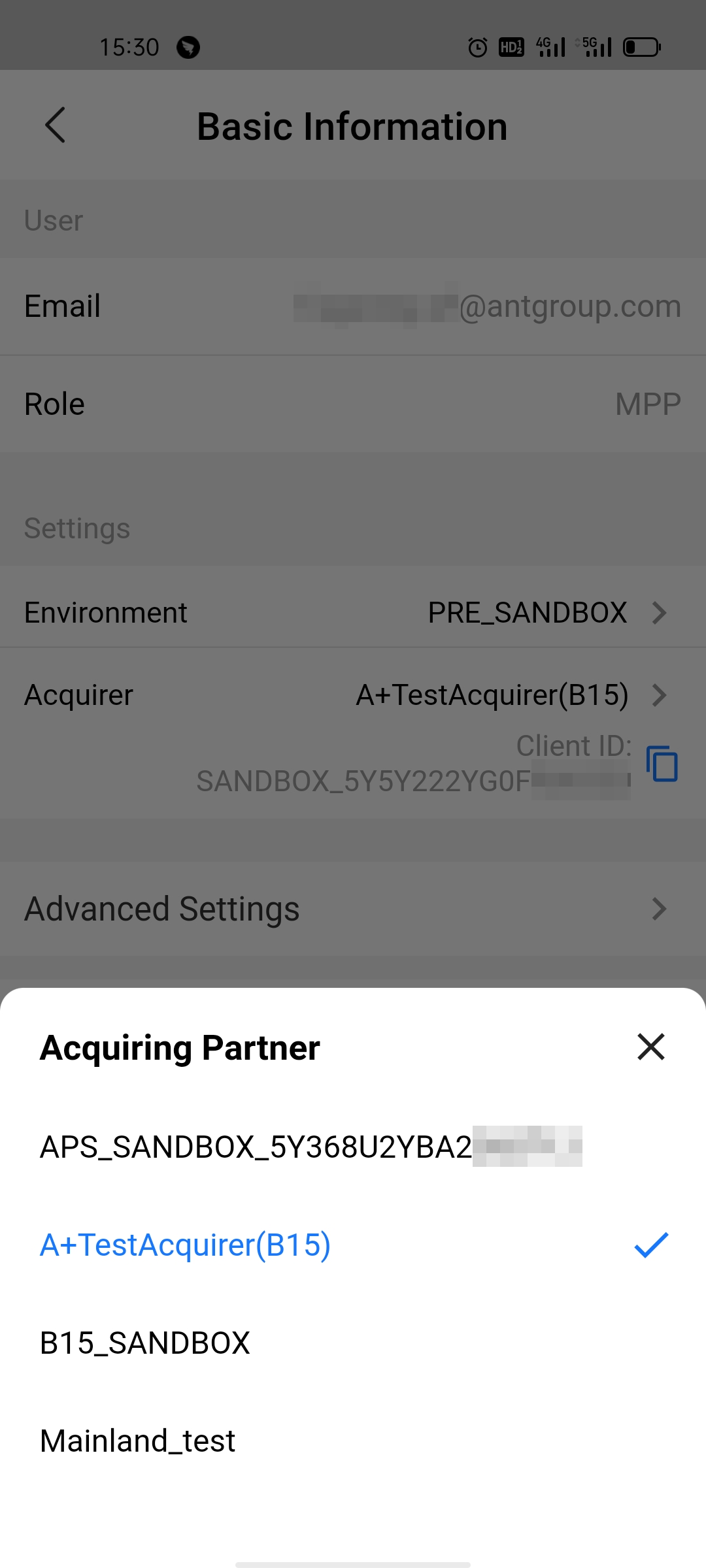Pick B15_SANDBOX from the partner list
706x1568 pixels.
(145, 1343)
